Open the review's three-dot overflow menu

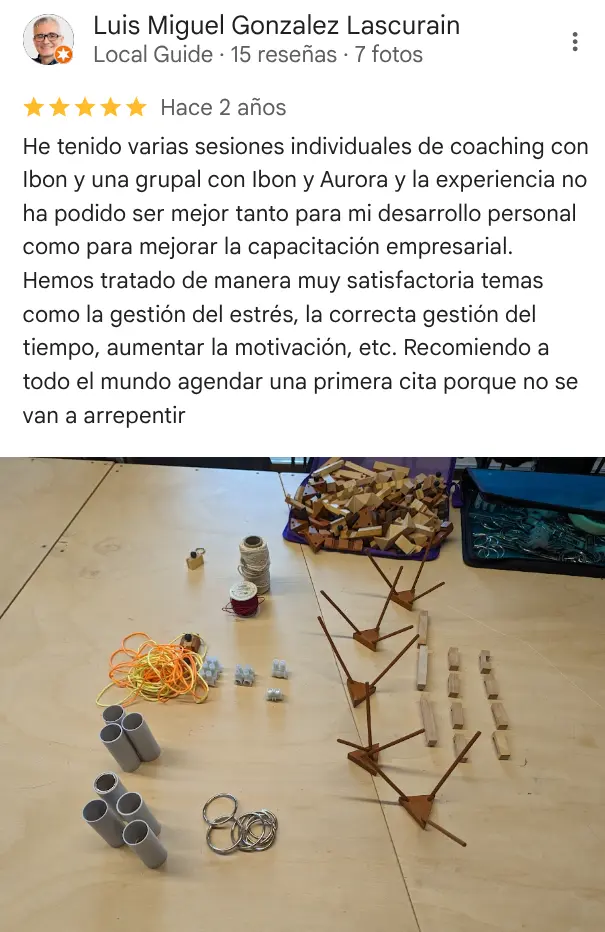click(575, 41)
